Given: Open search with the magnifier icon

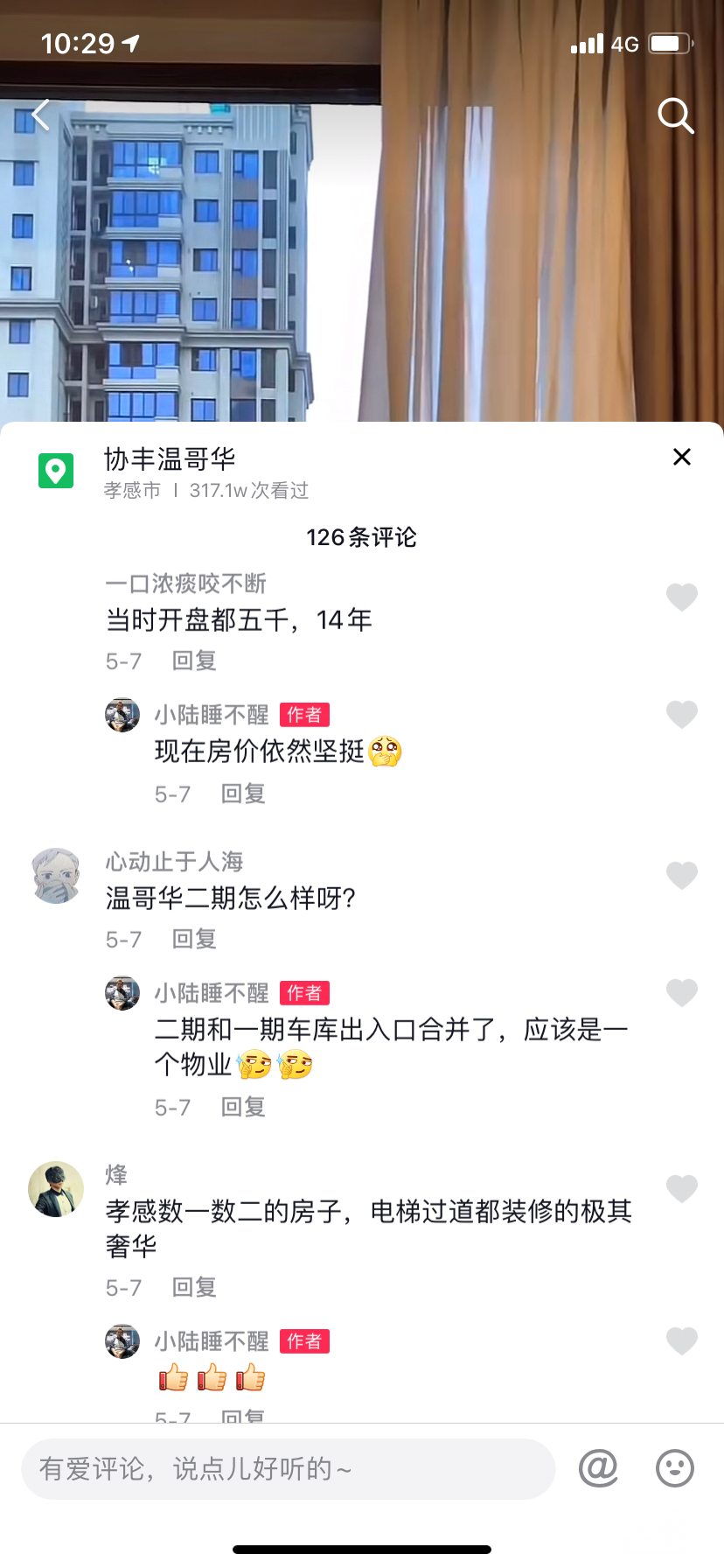Looking at the screenshot, I should (x=675, y=115).
